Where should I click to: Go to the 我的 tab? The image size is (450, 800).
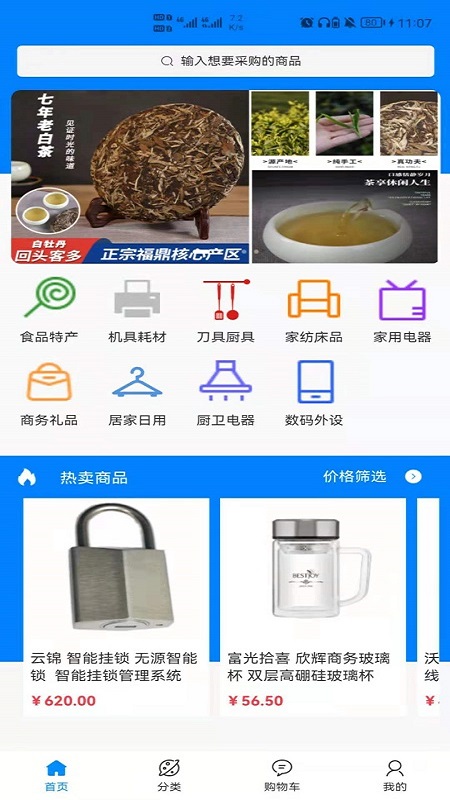point(394,776)
